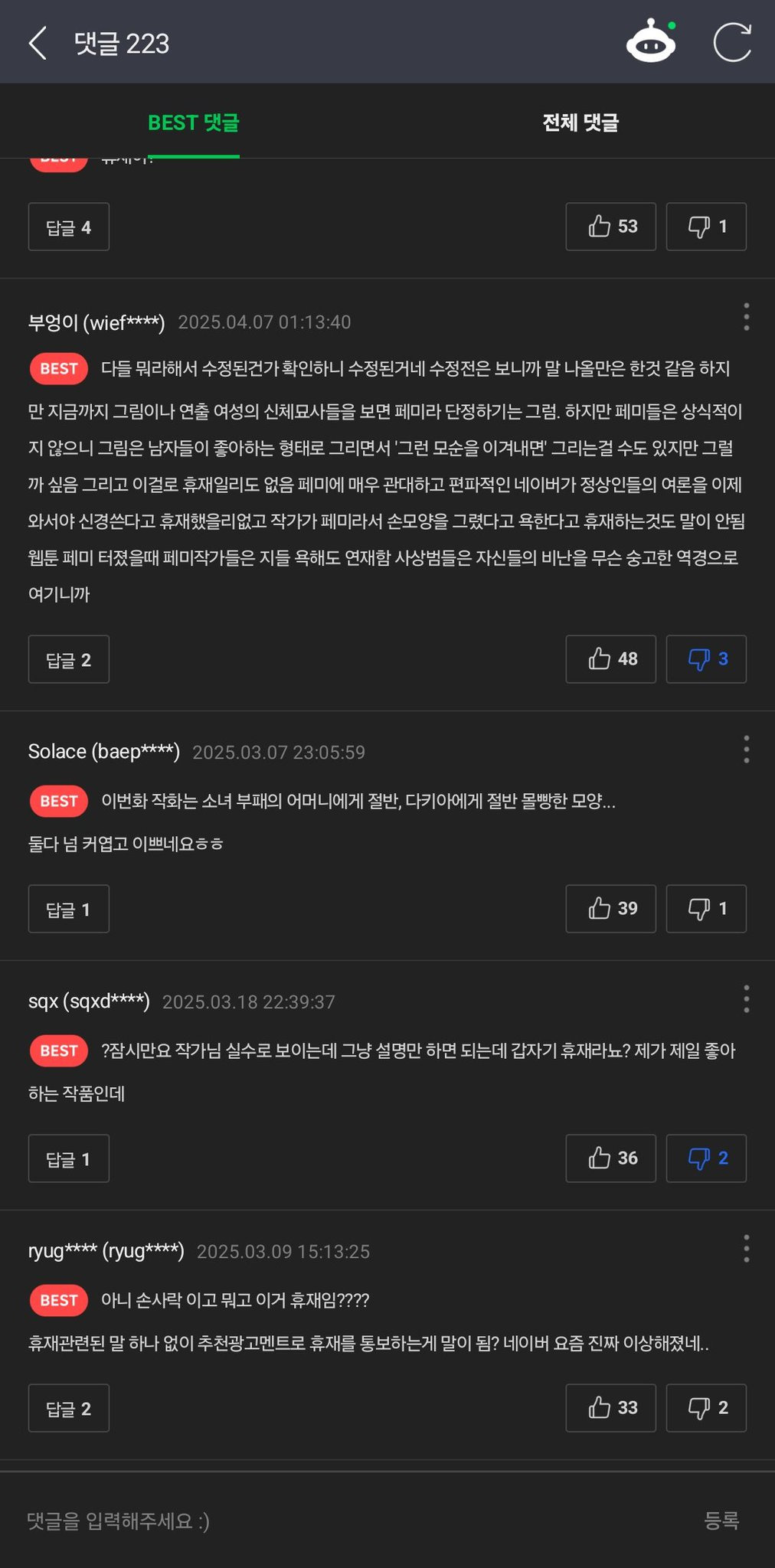Remove the active dislike on sqx's comment
The width and height of the screenshot is (775, 1568).
705,1158
